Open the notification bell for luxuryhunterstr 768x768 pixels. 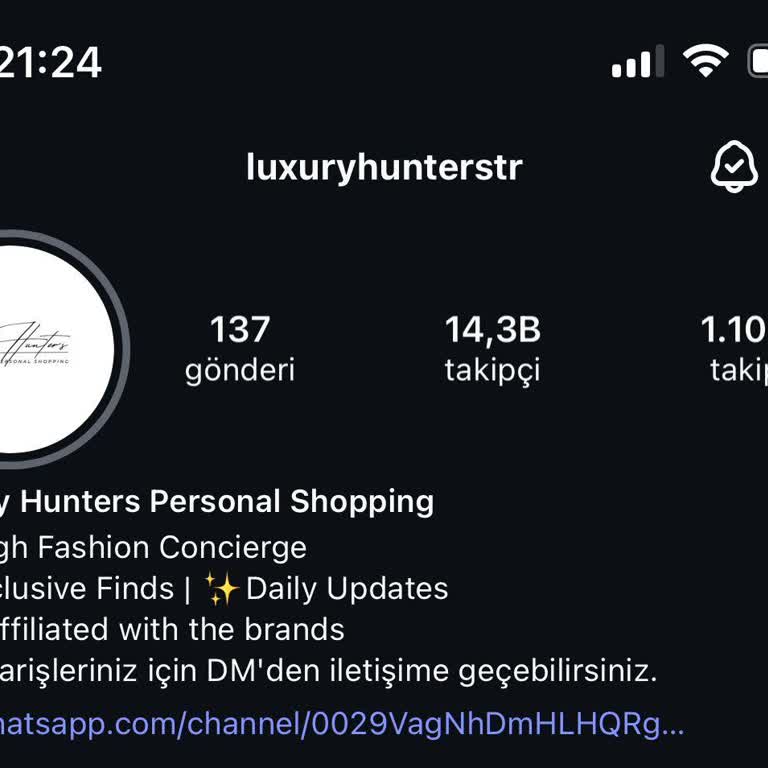coord(734,167)
